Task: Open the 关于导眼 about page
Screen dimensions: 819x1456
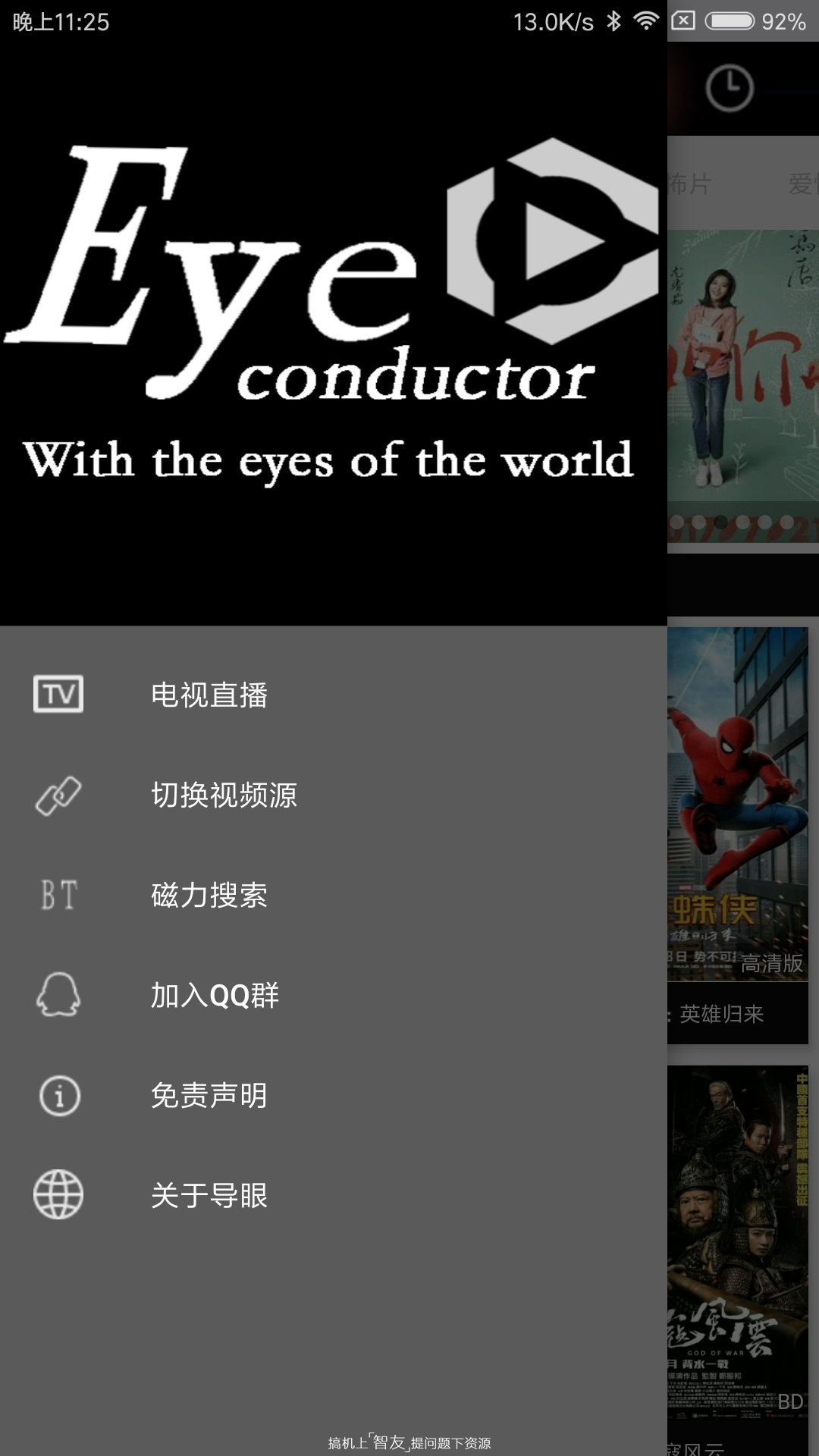Action: click(x=209, y=1197)
